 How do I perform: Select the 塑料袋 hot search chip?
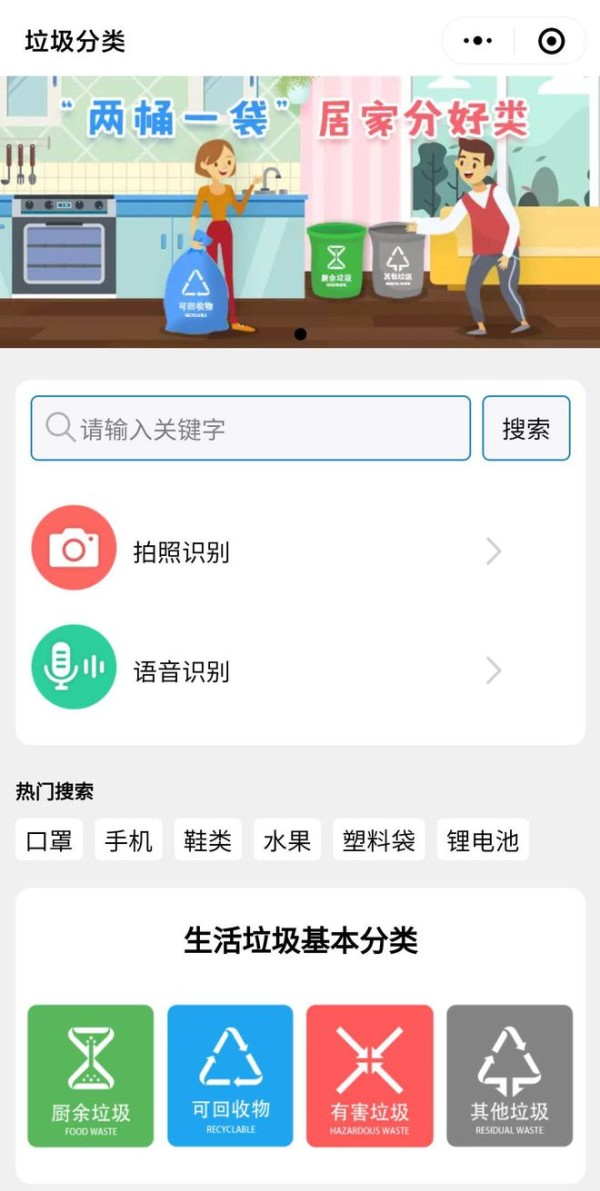[378, 841]
